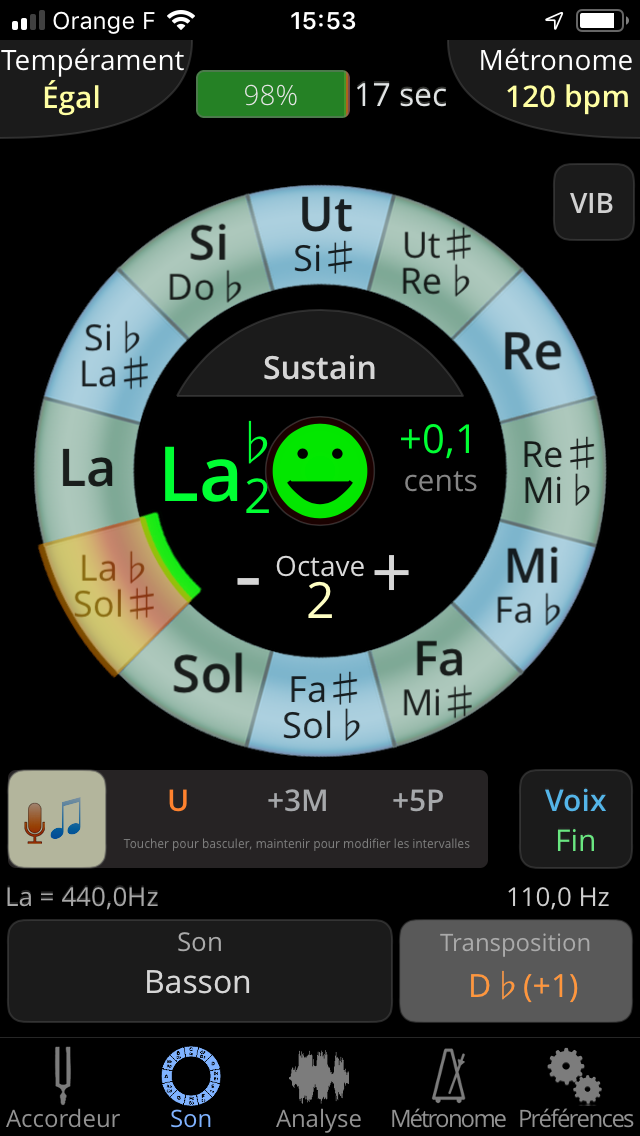Viewport: 640px width, 1136px height.
Task: Select the U unison interval
Action: [x=178, y=801]
